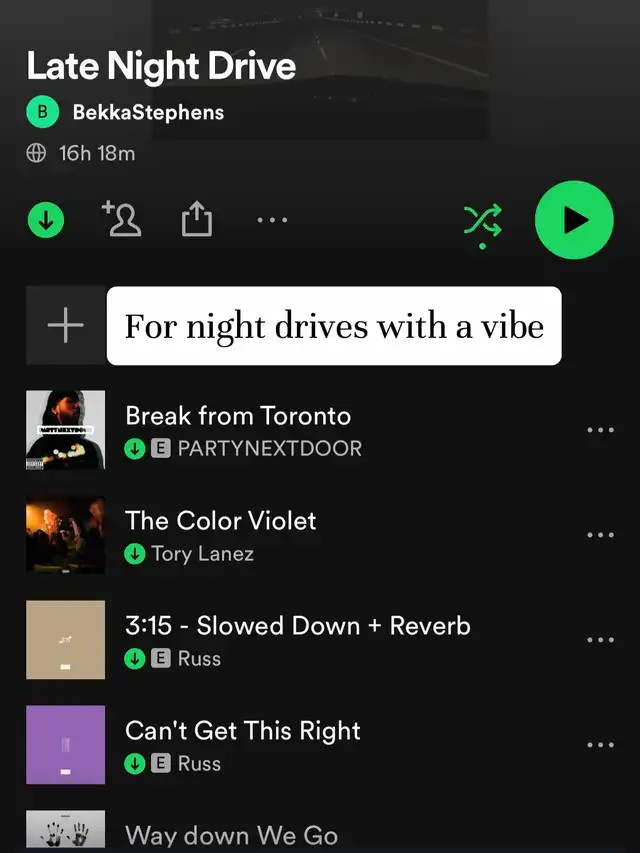The width and height of the screenshot is (640, 853).
Task: Open options for Can't Get This Right
Action: click(x=601, y=745)
